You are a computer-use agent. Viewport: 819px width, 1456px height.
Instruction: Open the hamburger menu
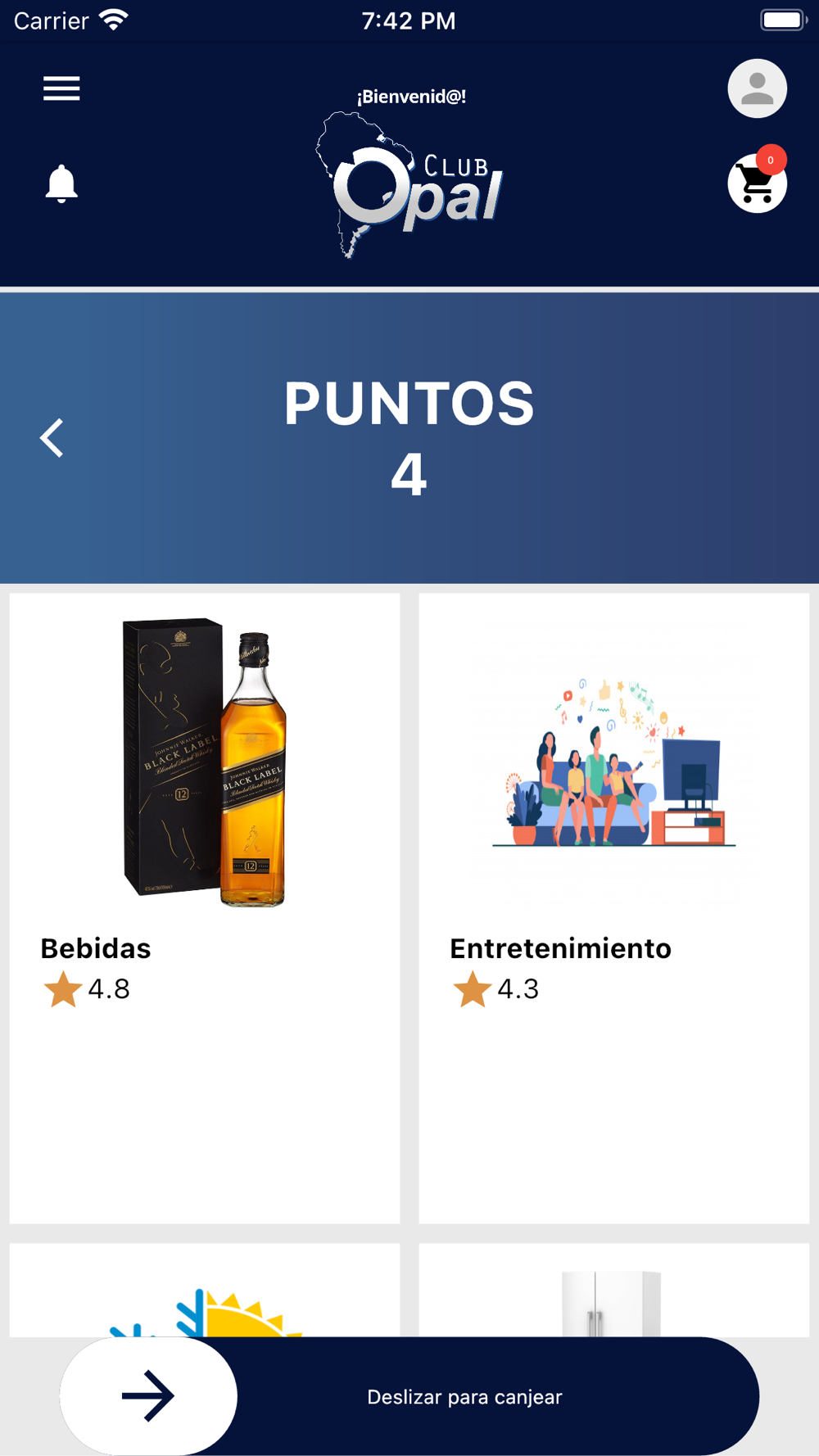click(x=61, y=88)
